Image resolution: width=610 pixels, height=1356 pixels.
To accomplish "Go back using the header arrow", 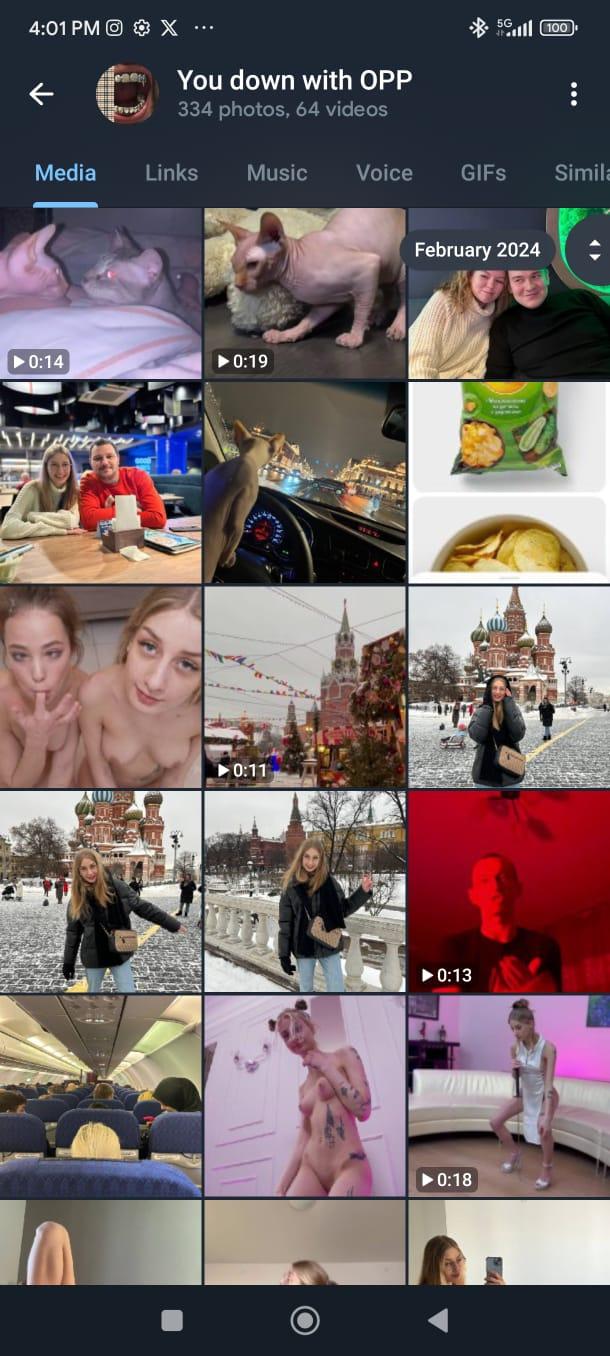I will [41, 94].
